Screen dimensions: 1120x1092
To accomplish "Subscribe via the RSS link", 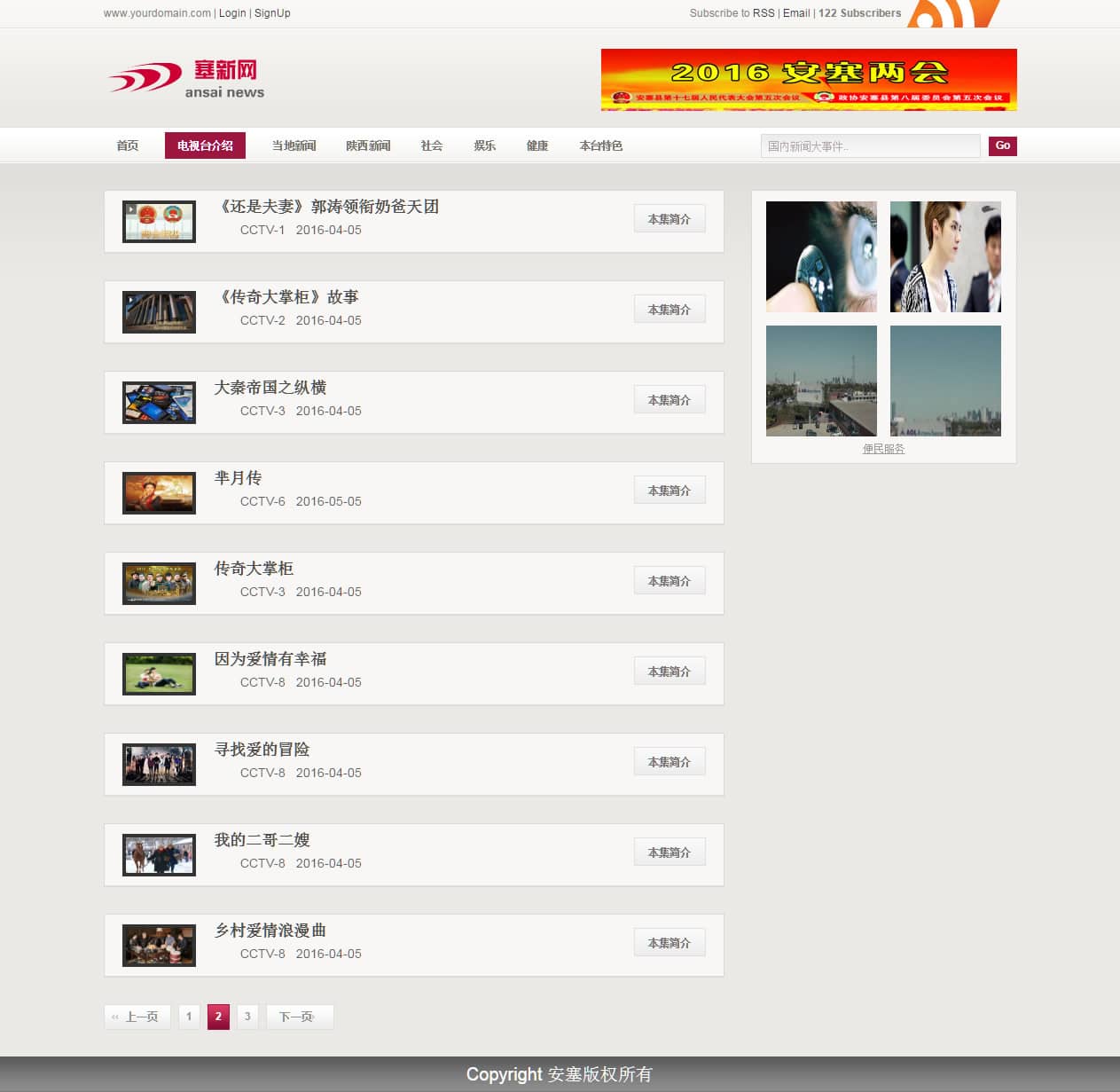I will [x=764, y=13].
